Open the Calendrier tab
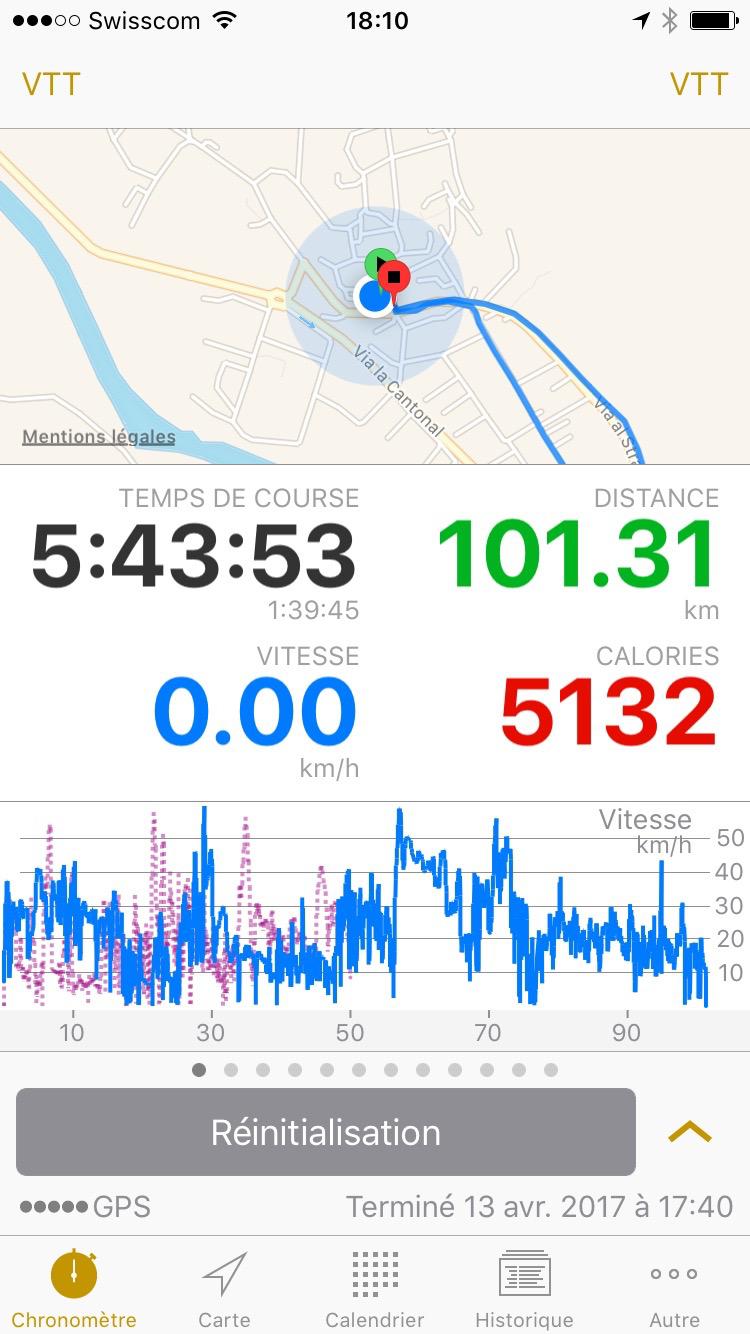The height and width of the screenshot is (1334, 750). [375, 1290]
